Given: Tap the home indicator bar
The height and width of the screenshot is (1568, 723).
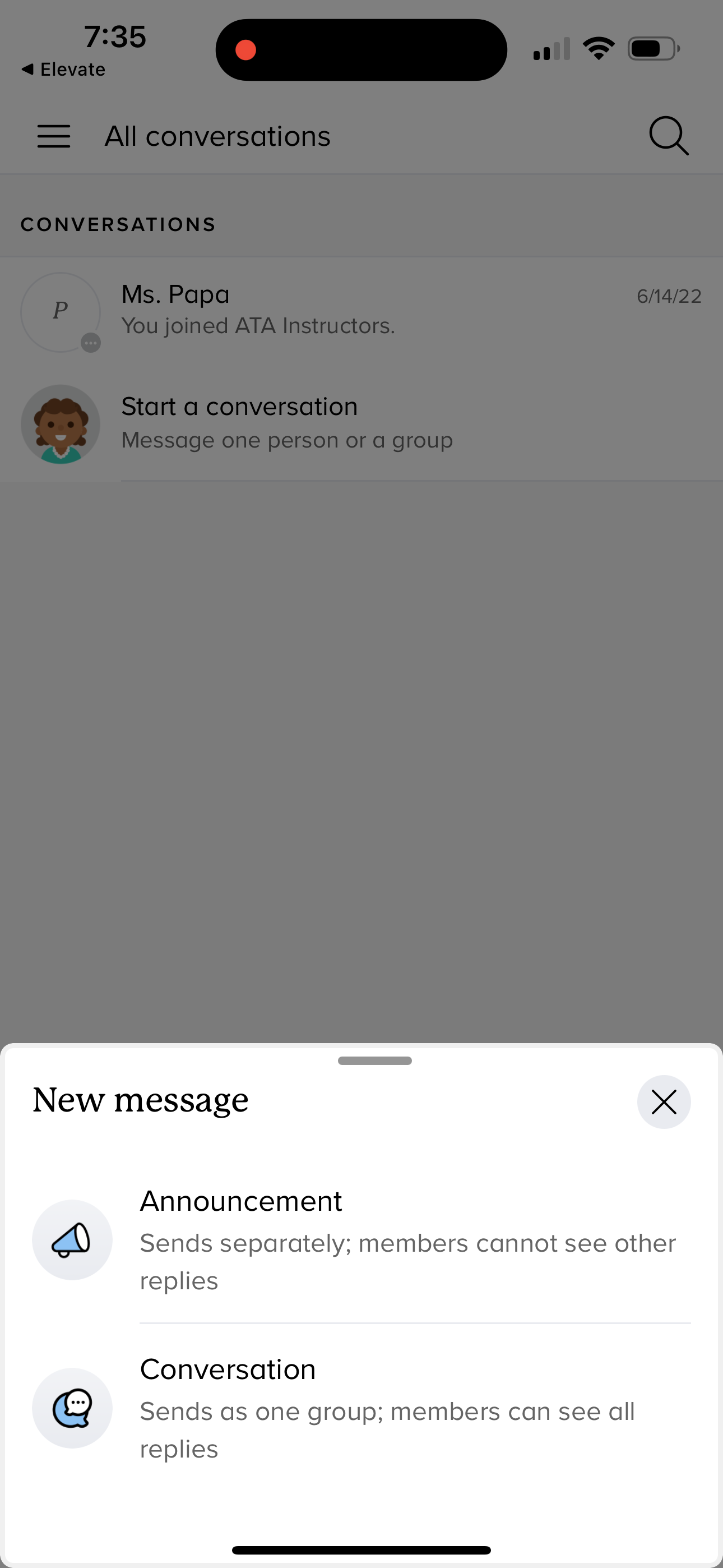Looking at the screenshot, I should point(361,1549).
